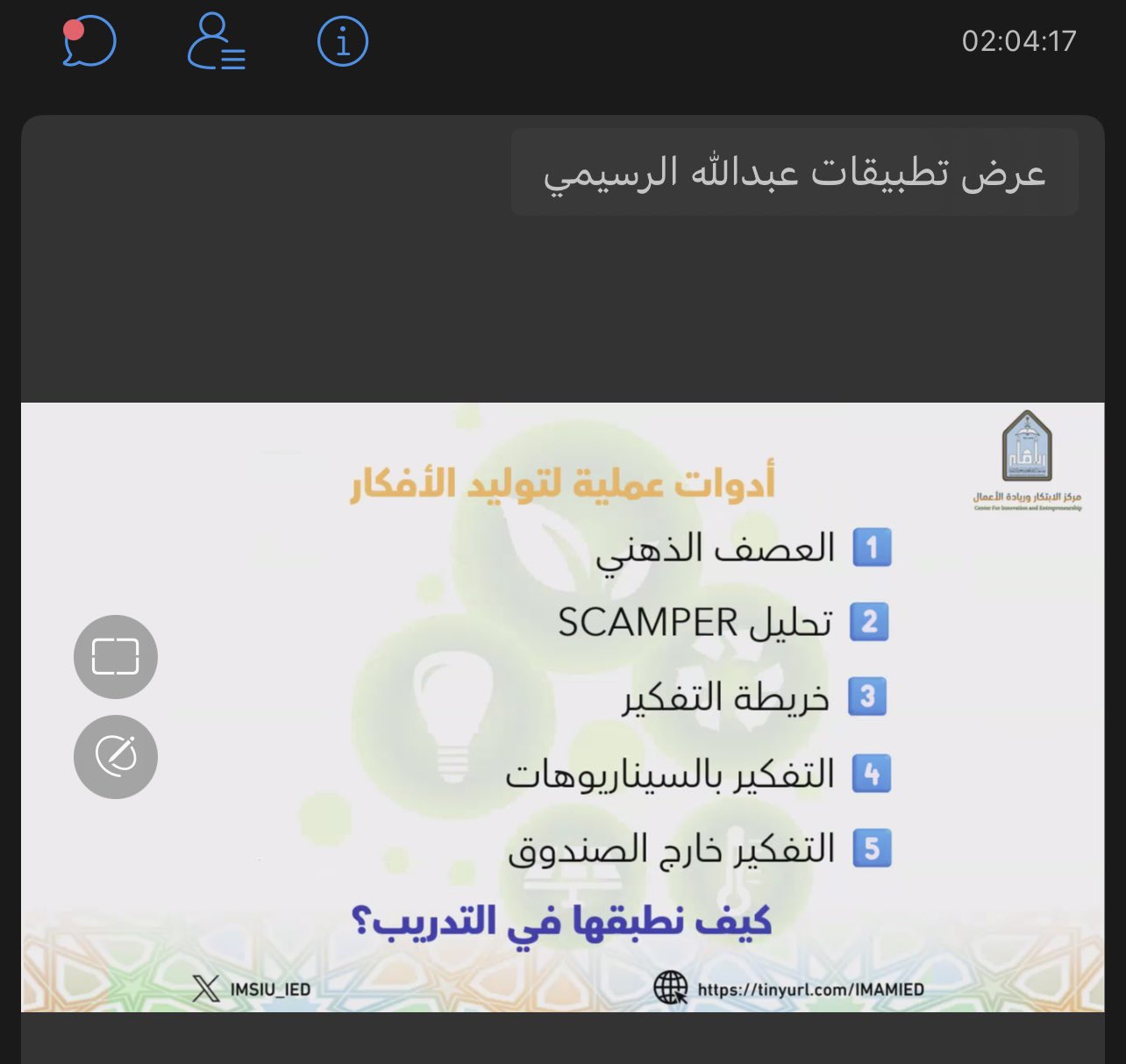The height and width of the screenshot is (1064, 1126).
Task: Expand shared slide to full screen
Action: 116,656
